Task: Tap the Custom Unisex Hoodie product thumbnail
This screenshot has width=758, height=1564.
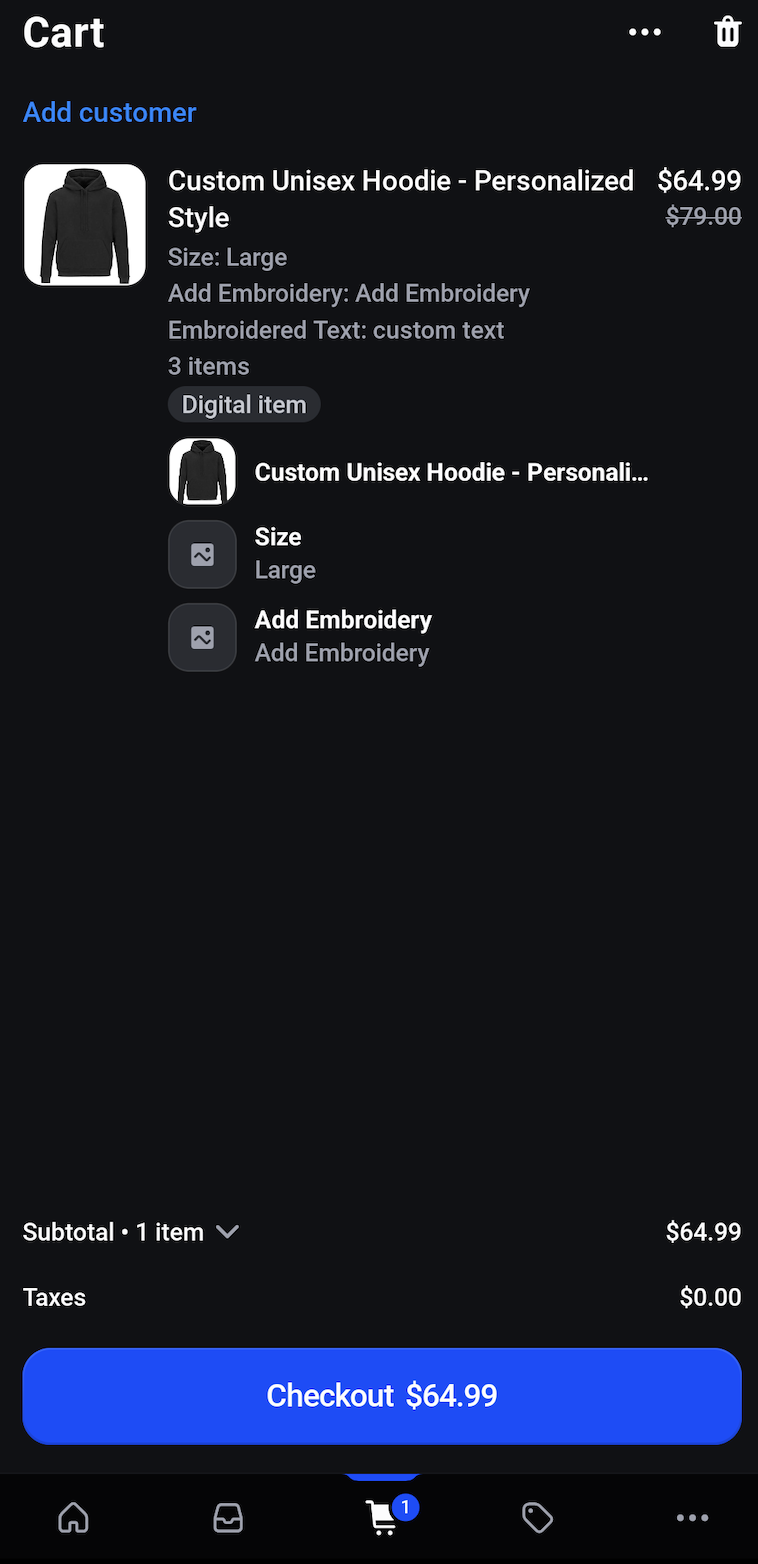Action: (x=84, y=224)
